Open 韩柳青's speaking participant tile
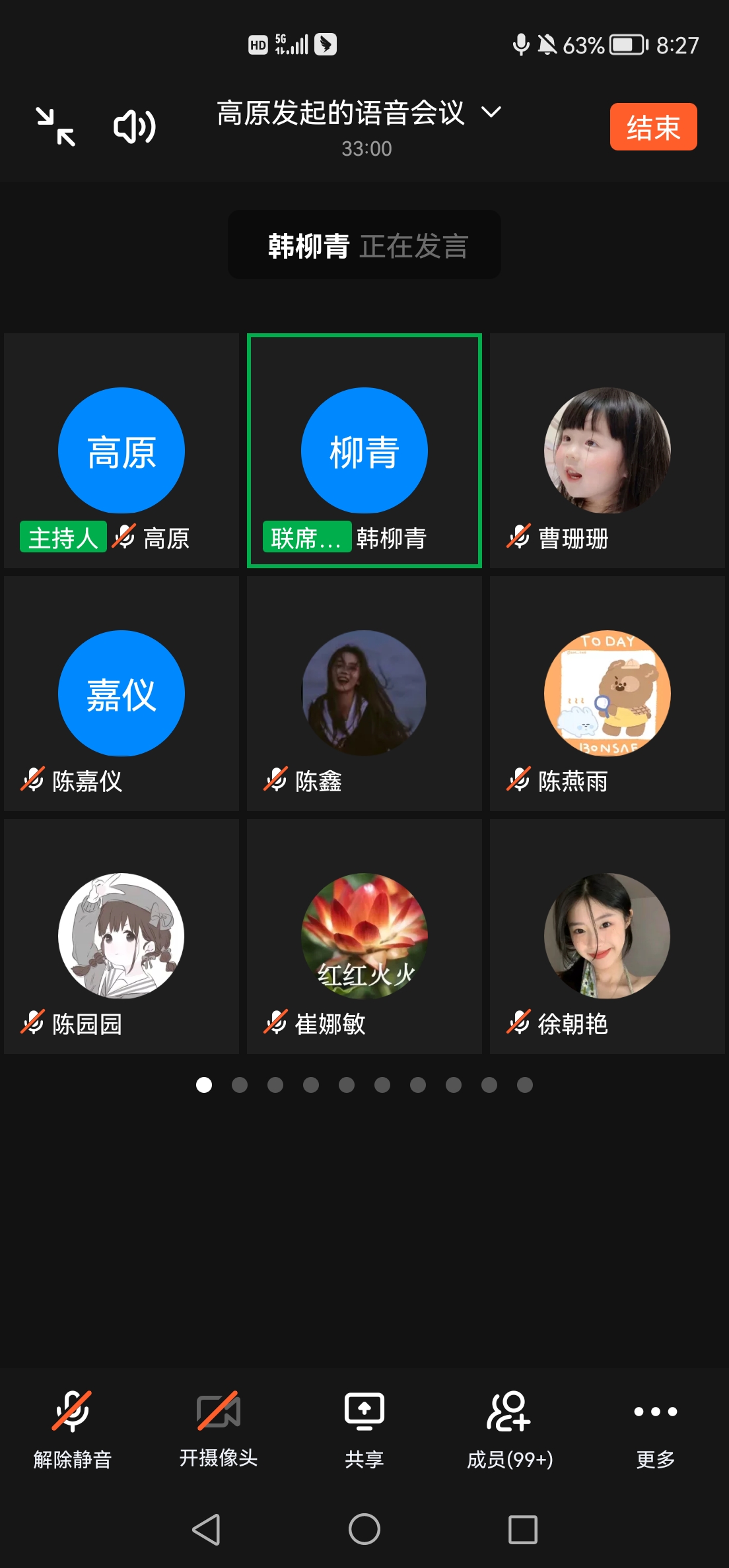 click(x=364, y=451)
